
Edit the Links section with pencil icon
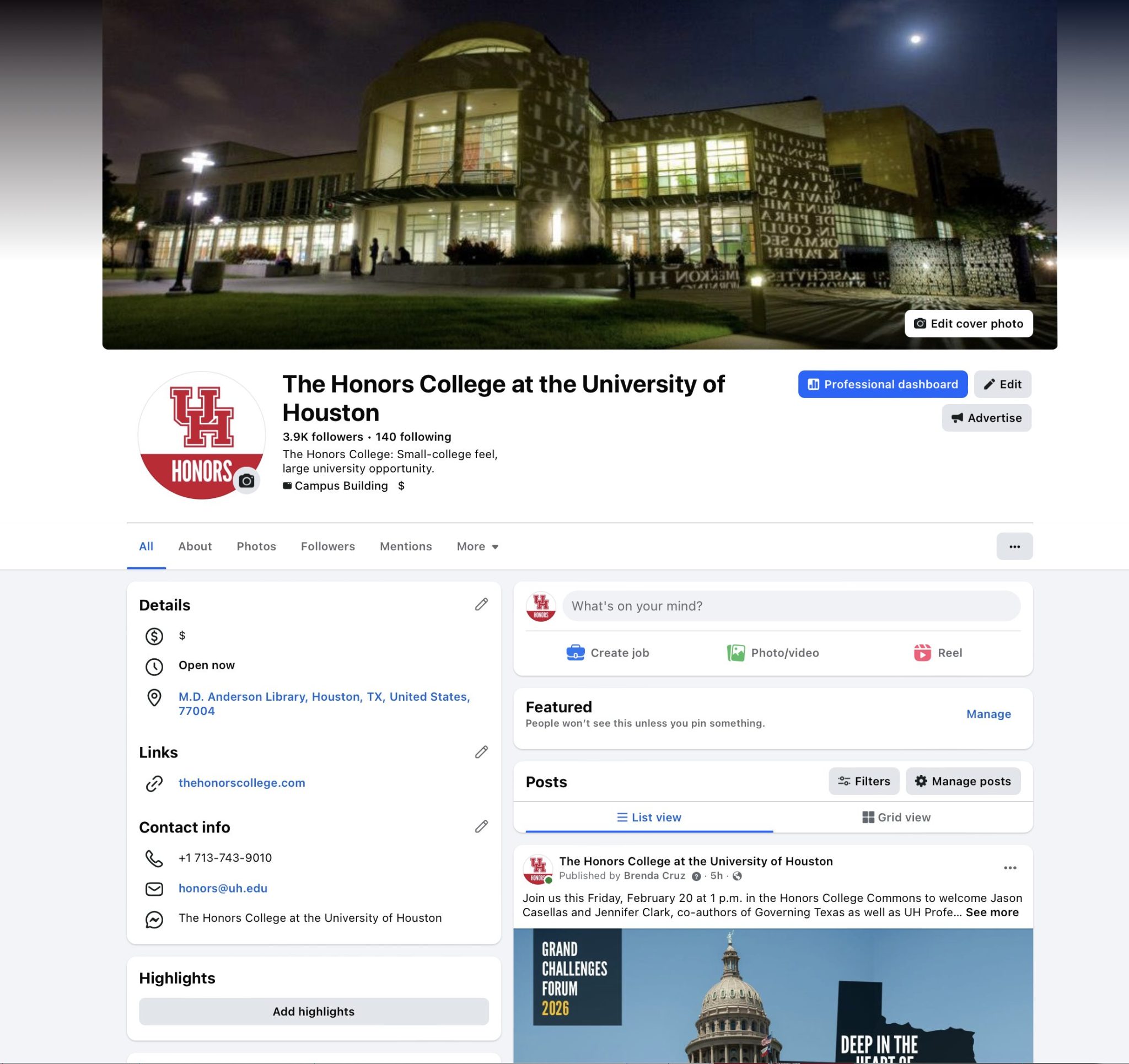[481, 751]
